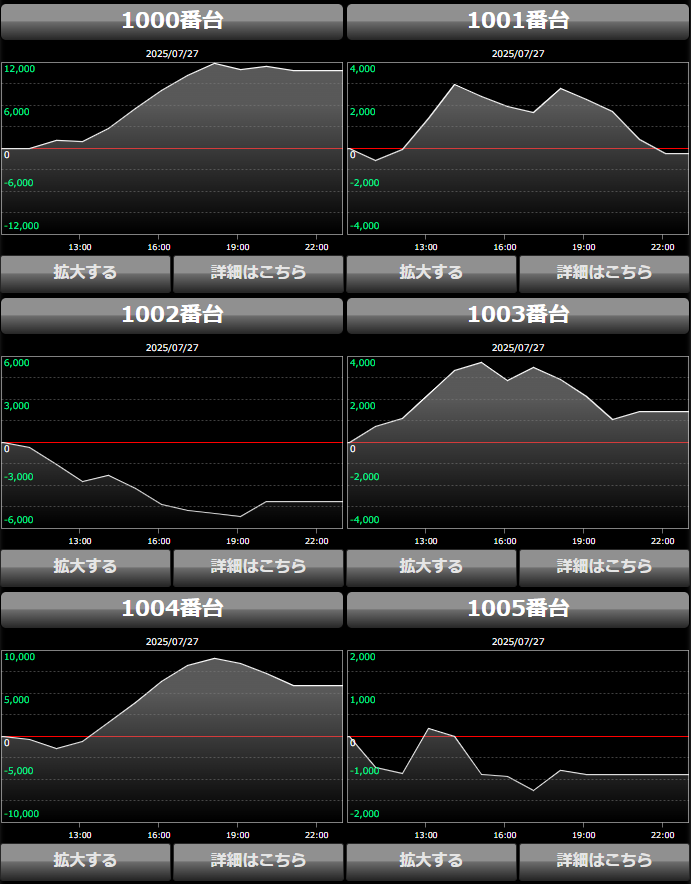This screenshot has height=884, width=691.
Task: Open the 1000番台 header bar
Action: [172, 21]
